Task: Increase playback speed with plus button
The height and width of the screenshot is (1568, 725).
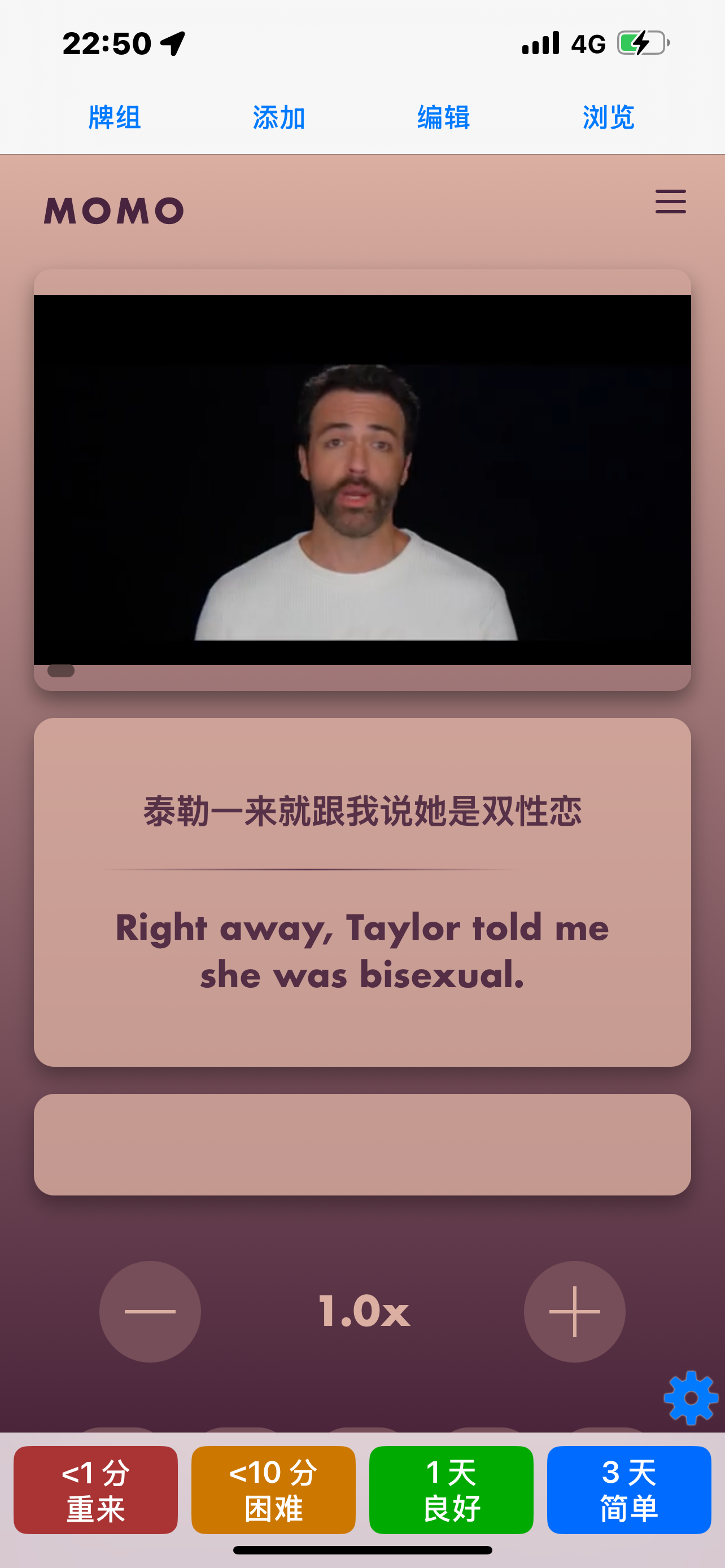Action: (x=574, y=1311)
